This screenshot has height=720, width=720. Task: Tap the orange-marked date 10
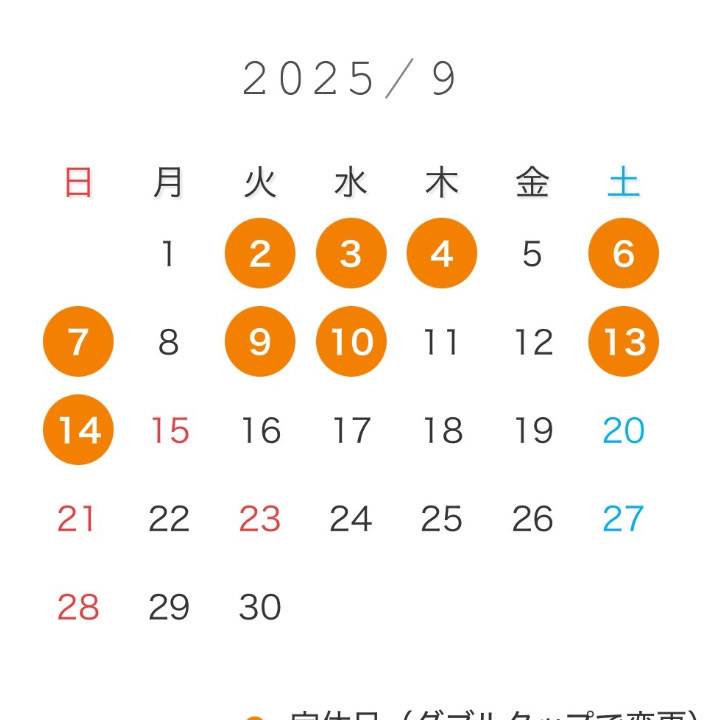351,342
